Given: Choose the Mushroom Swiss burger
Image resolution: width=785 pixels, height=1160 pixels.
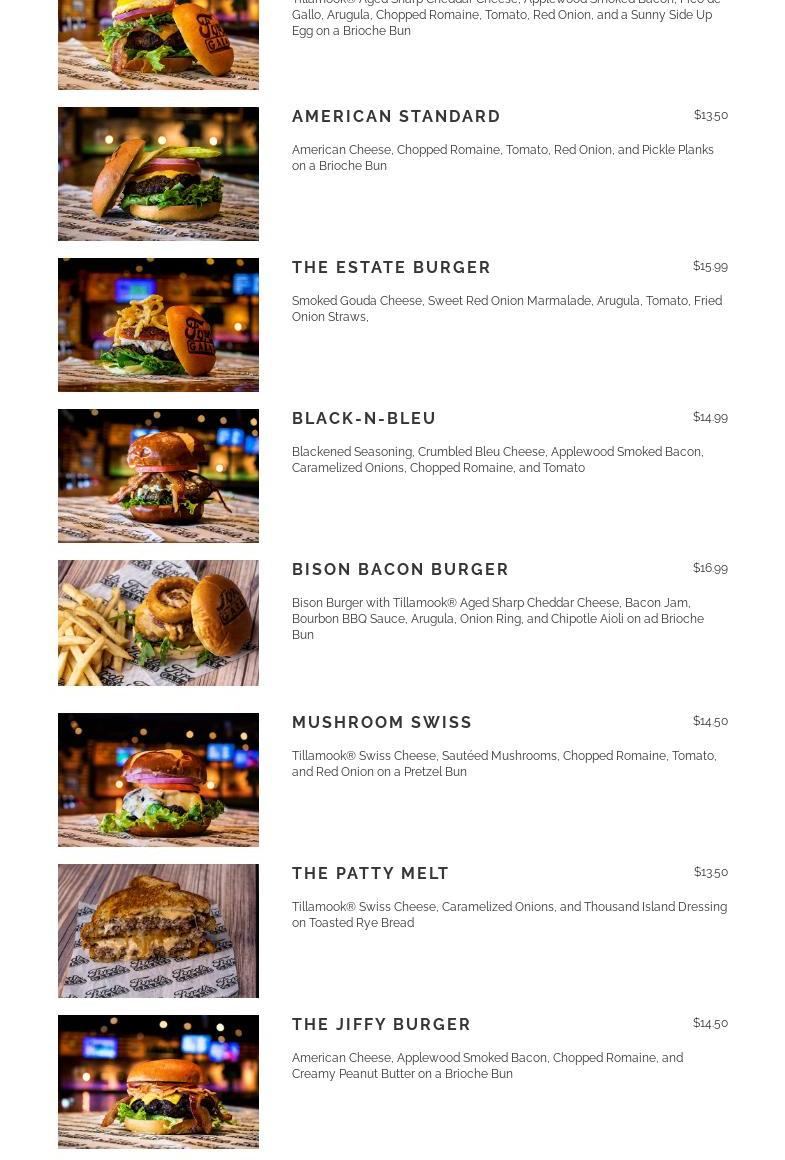Looking at the screenshot, I should [x=382, y=723].
